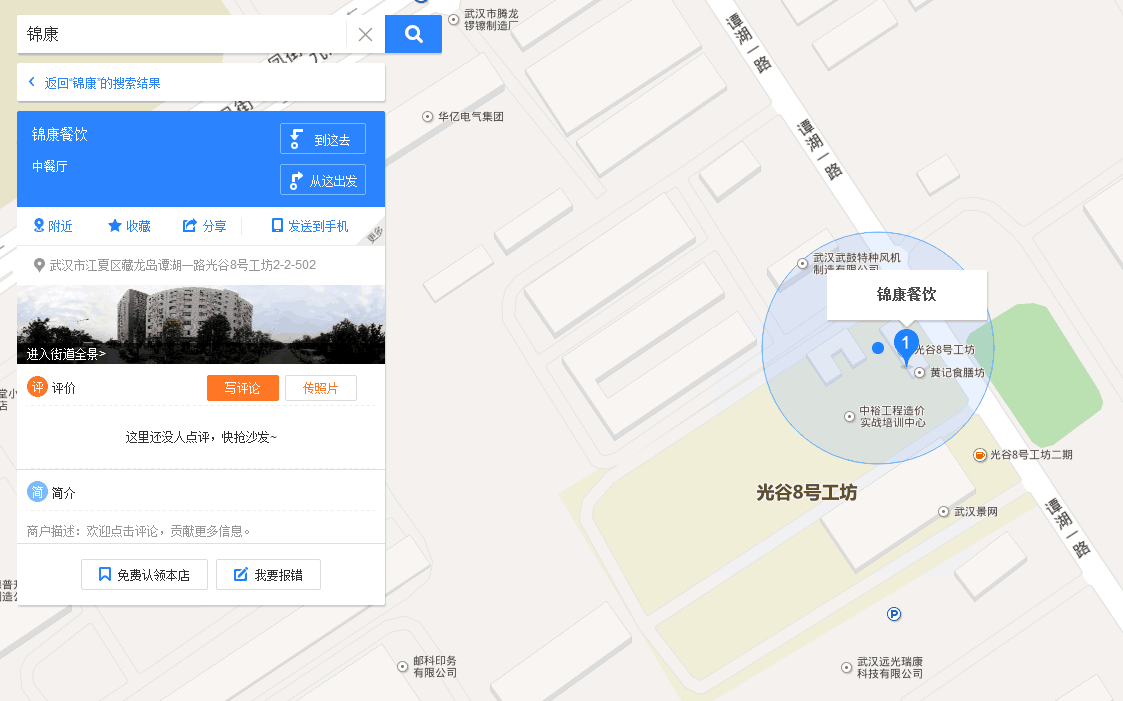Start a route with 从这出发
Image resolution: width=1123 pixels, height=701 pixels.
[x=322, y=181]
